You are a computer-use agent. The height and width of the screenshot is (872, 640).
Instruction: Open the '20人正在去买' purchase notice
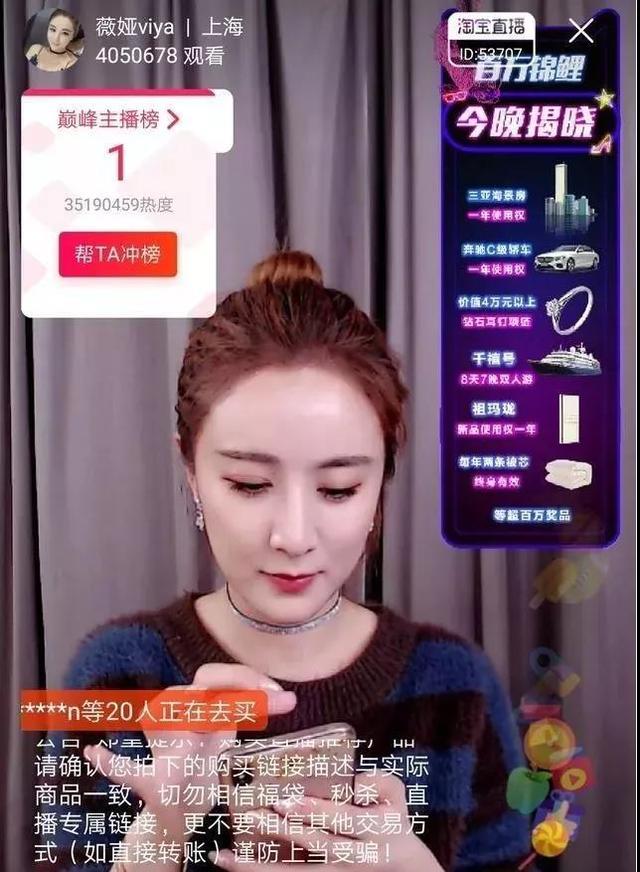[x=143, y=713]
